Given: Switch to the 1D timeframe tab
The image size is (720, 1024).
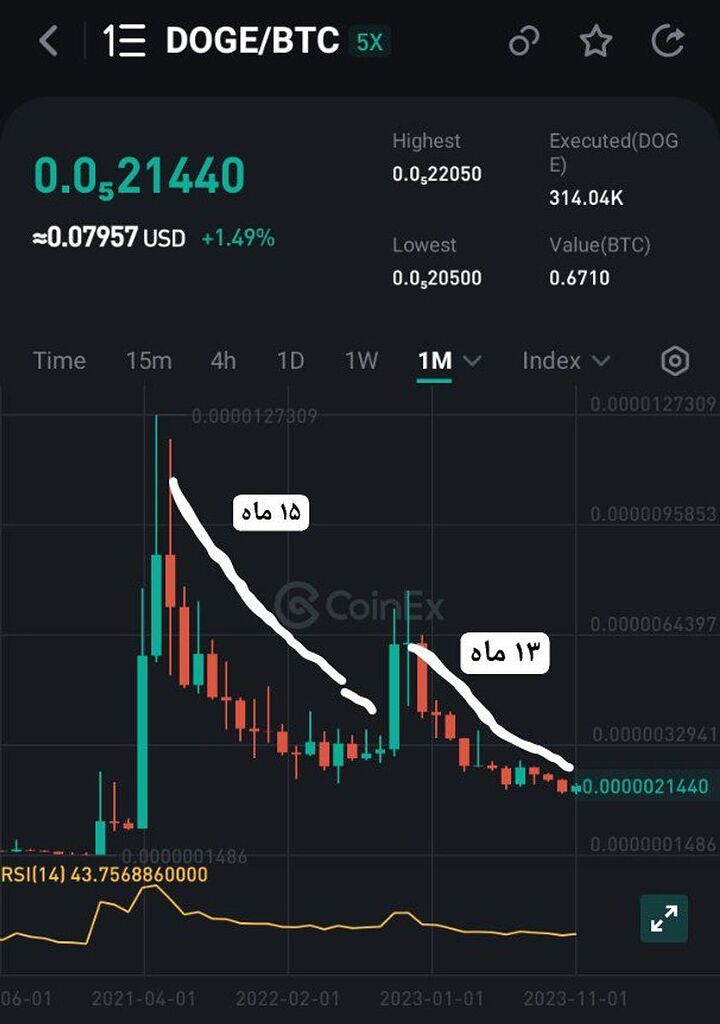Looking at the screenshot, I should tap(292, 361).
